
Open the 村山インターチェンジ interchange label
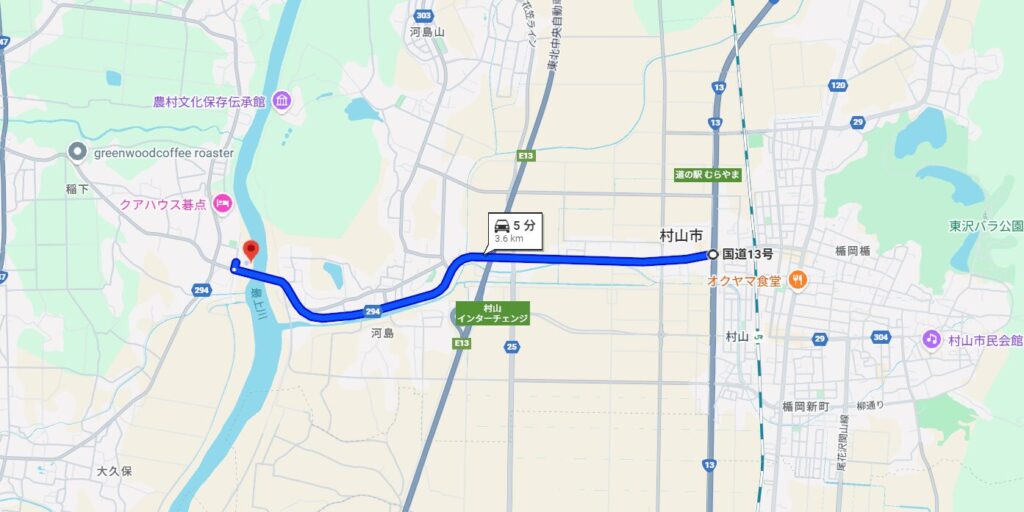pyautogui.click(x=491, y=313)
